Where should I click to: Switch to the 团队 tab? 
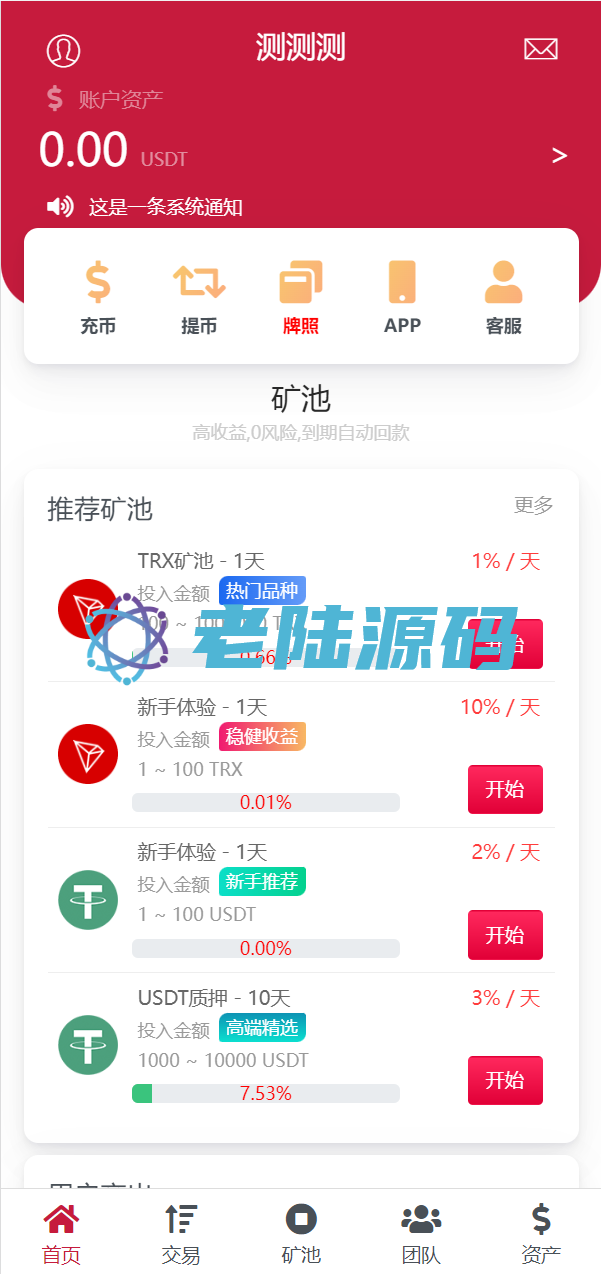pos(421,1235)
